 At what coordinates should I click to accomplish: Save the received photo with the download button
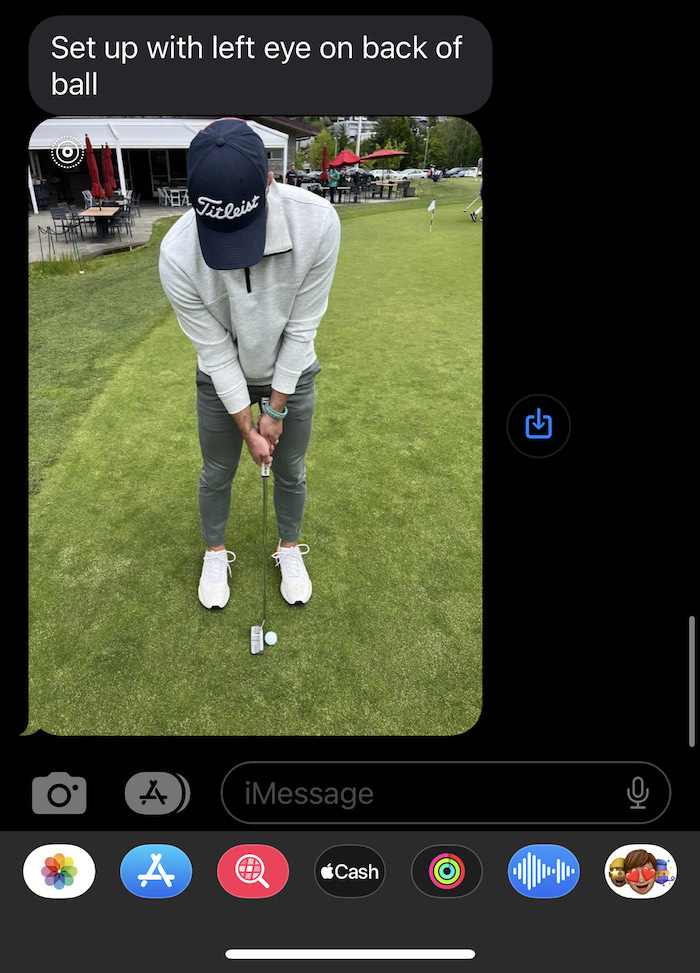tap(538, 426)
